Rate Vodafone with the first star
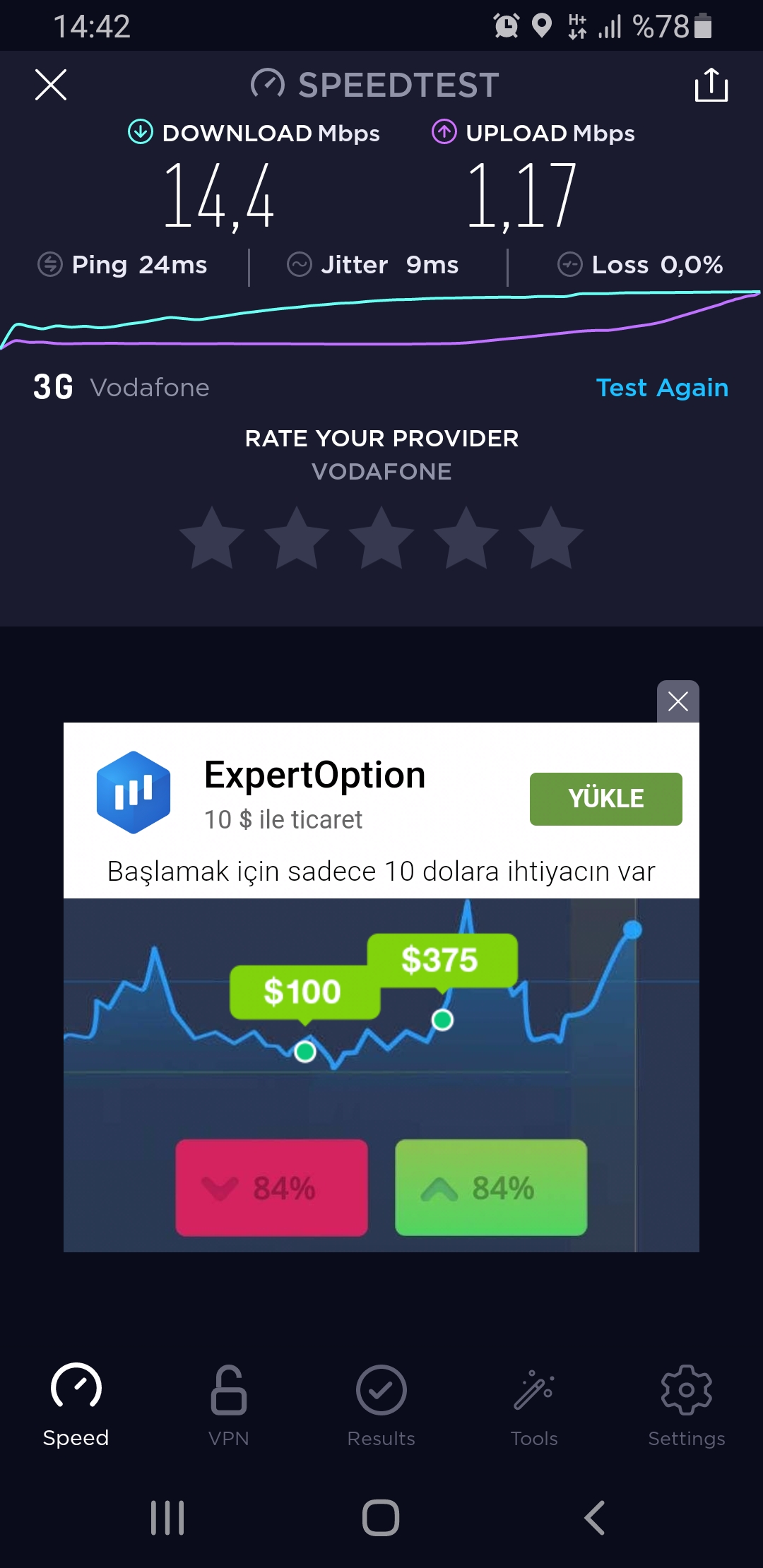This screenshot has width=763, height=1568. point(212,538)
